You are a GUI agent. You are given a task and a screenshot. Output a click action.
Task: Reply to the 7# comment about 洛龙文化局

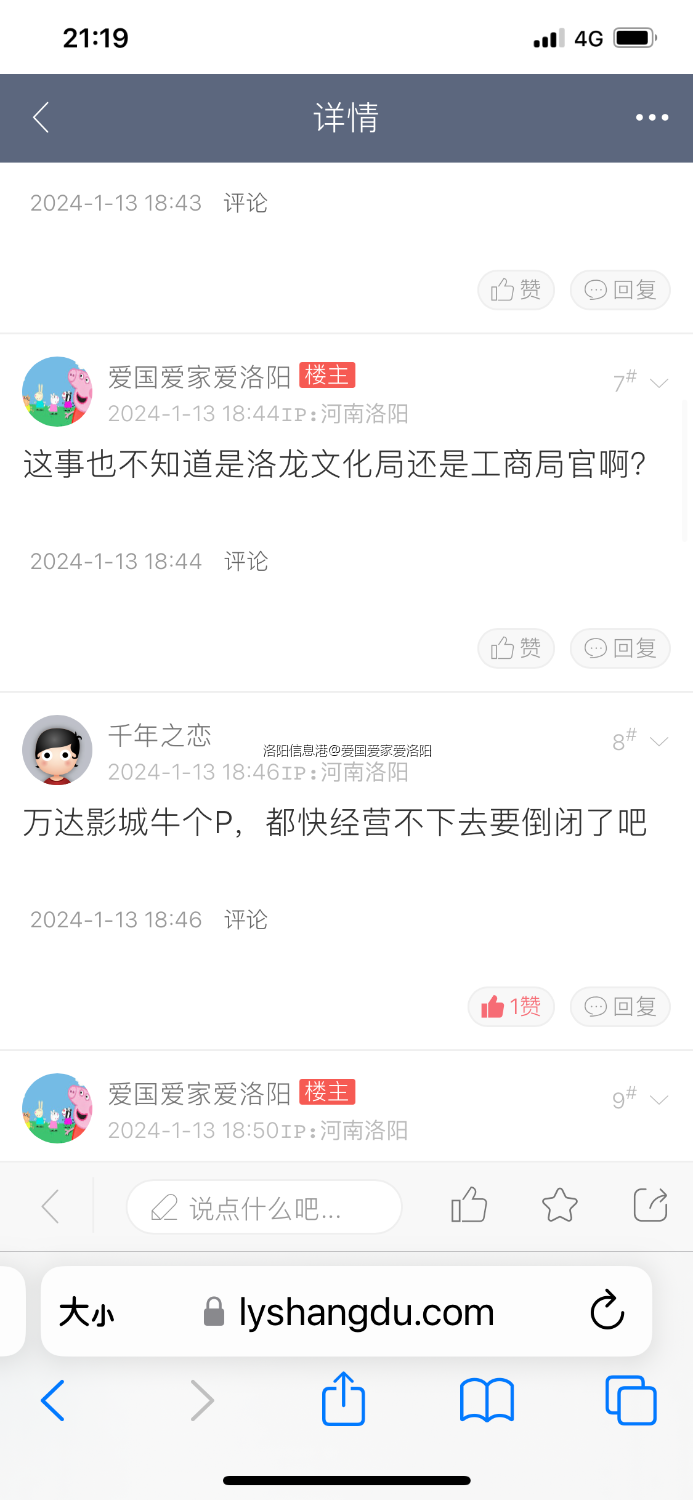620,648
